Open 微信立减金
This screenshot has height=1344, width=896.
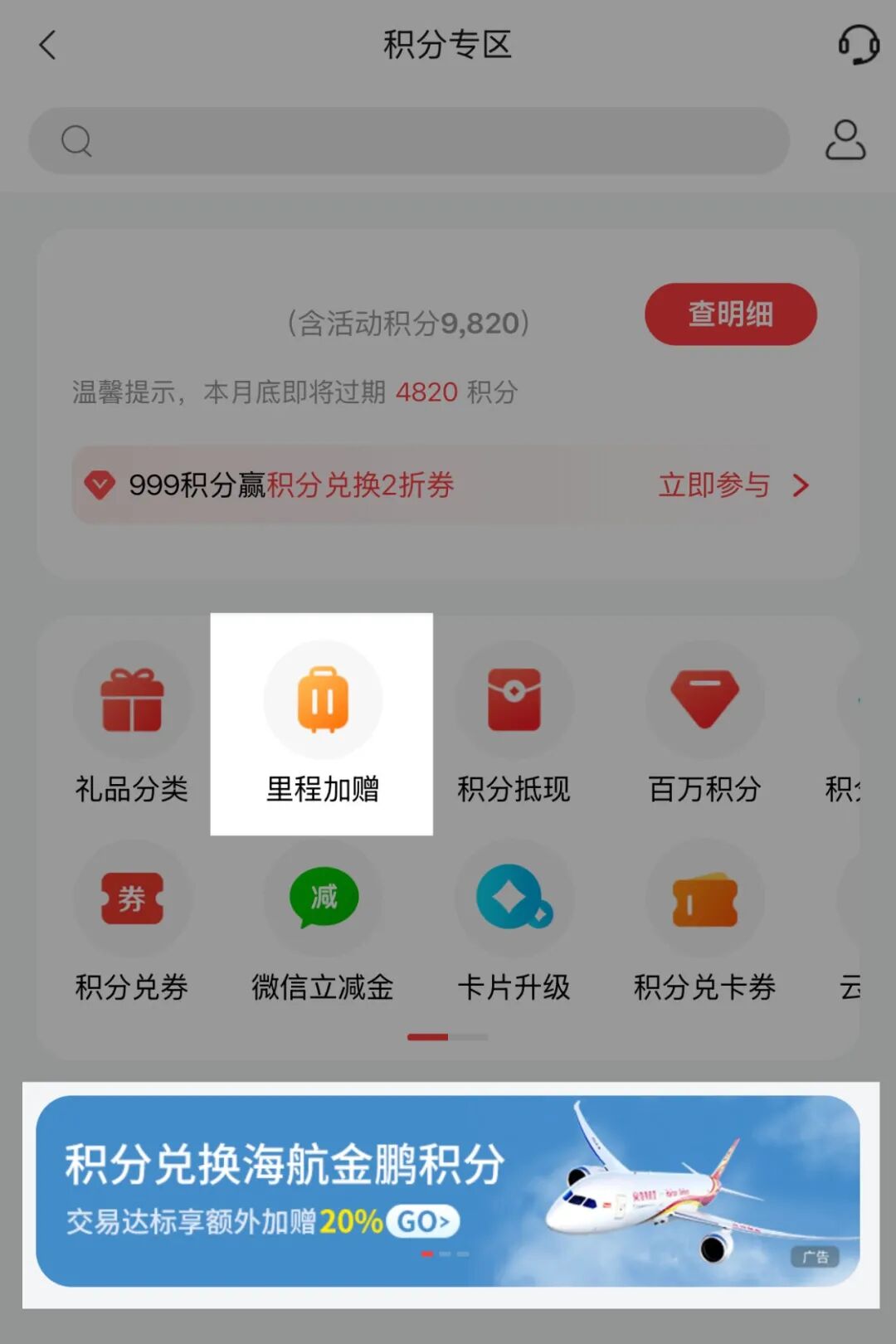click(322, 923)
